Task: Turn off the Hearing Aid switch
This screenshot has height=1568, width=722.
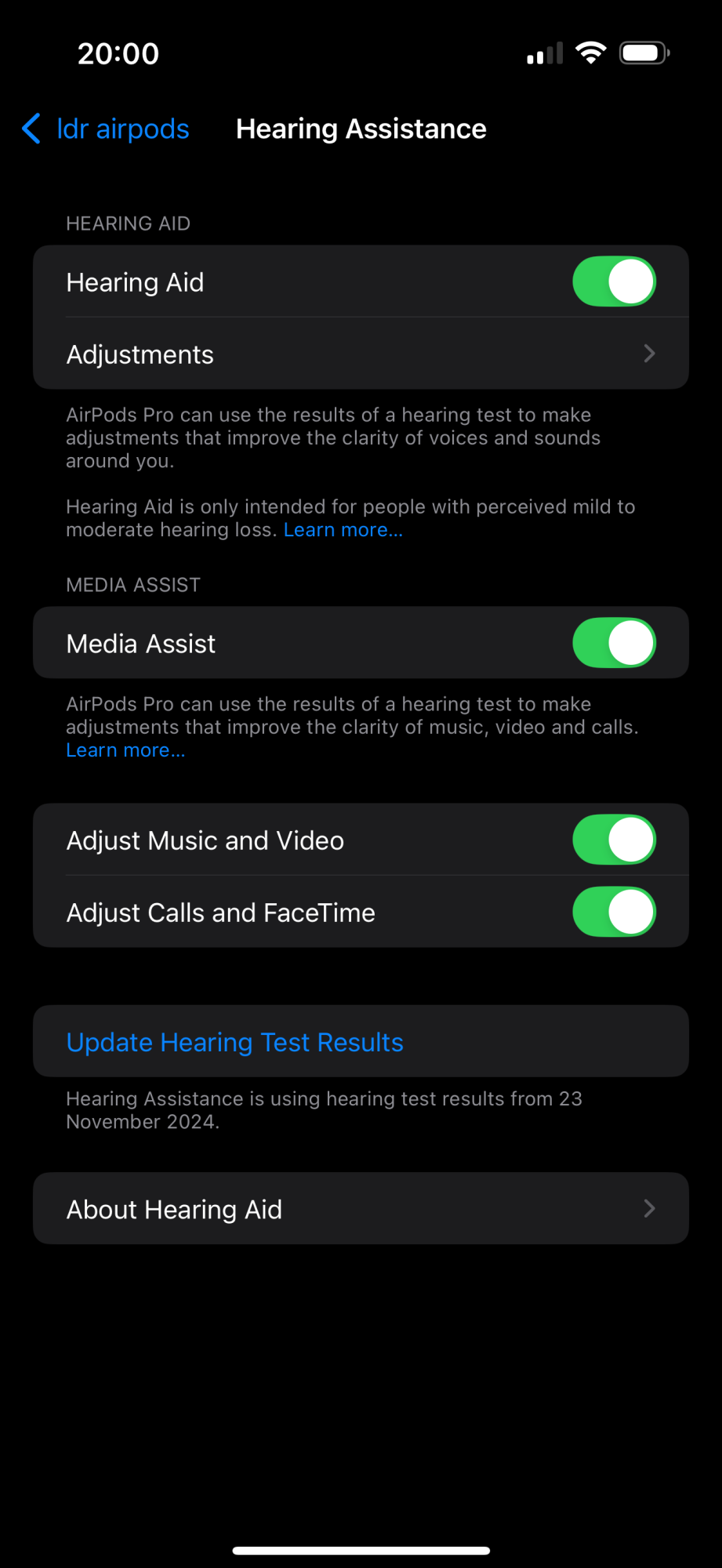Action: 614,282
